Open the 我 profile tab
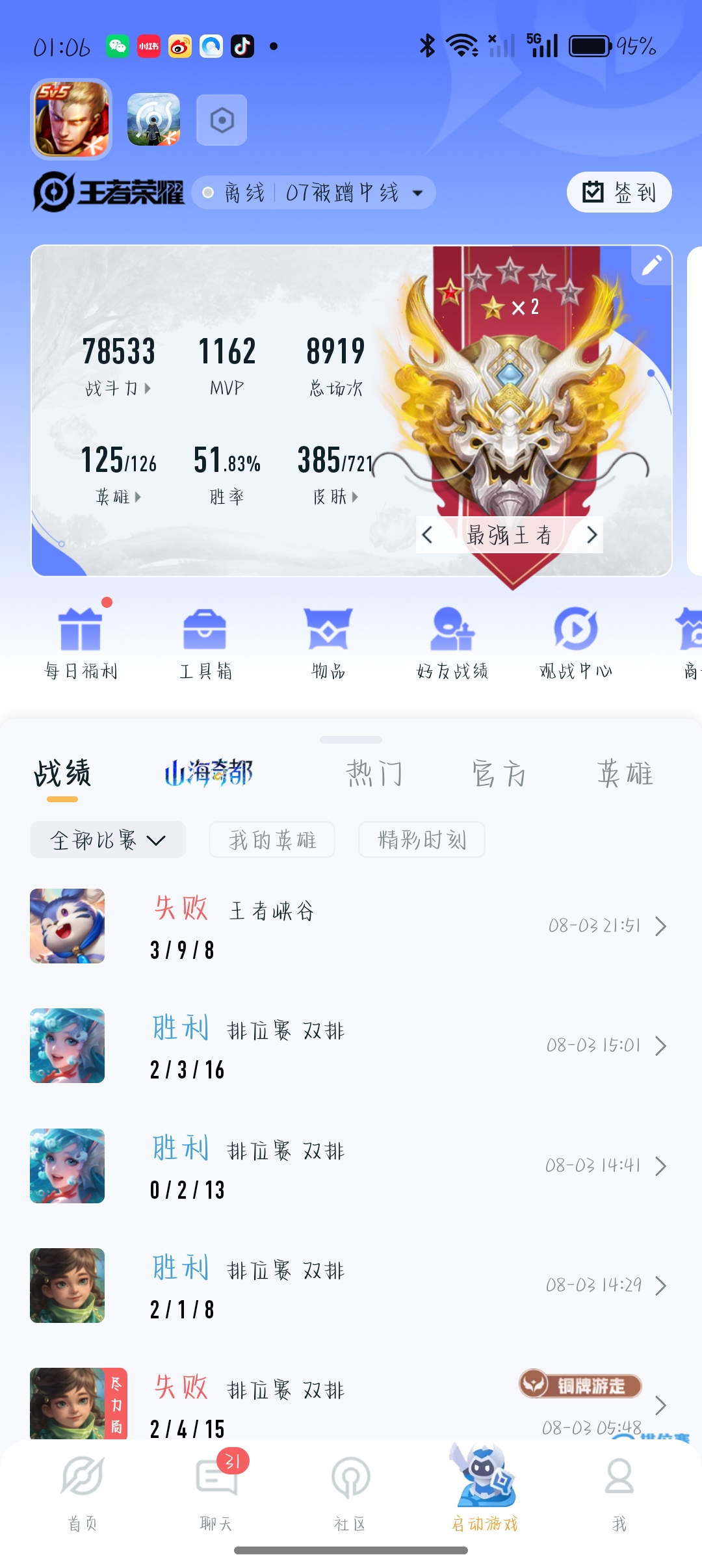702x1568 pixels. coord(619,1489)
